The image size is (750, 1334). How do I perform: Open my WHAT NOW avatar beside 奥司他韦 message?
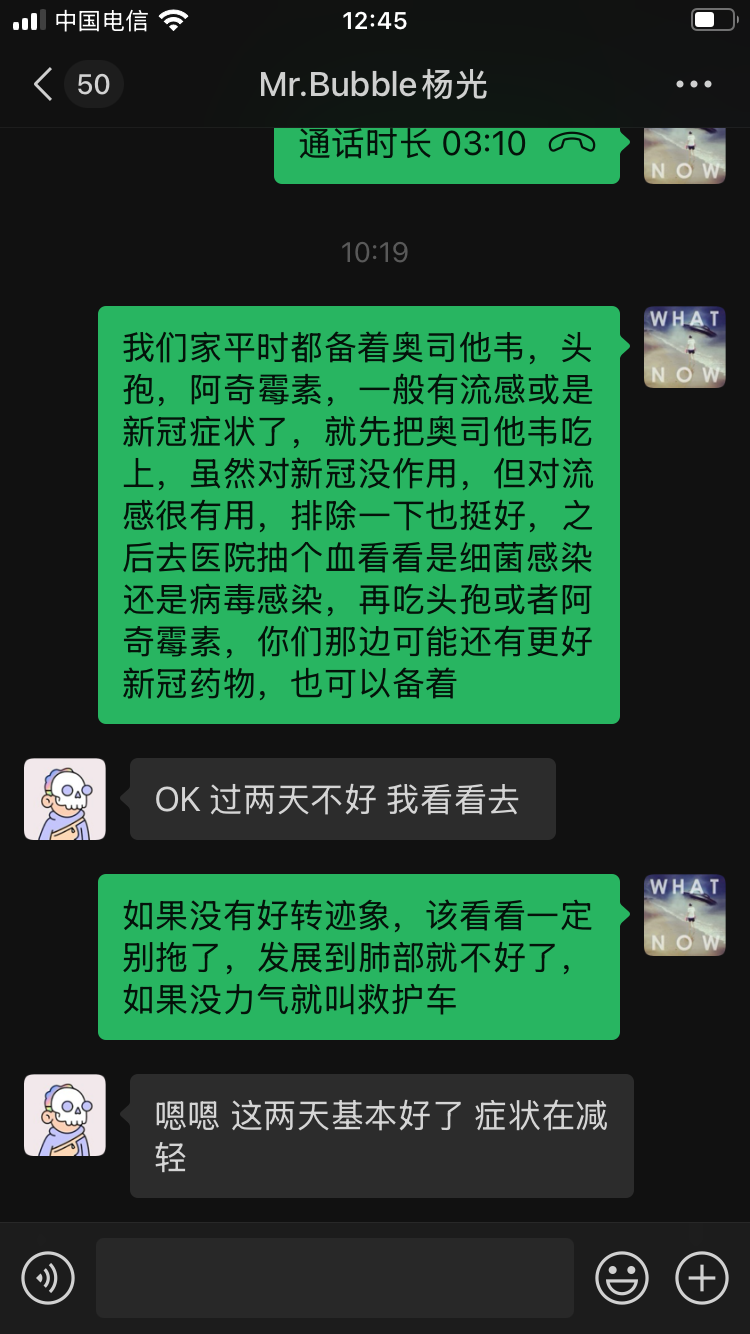(x=684, y=347)
